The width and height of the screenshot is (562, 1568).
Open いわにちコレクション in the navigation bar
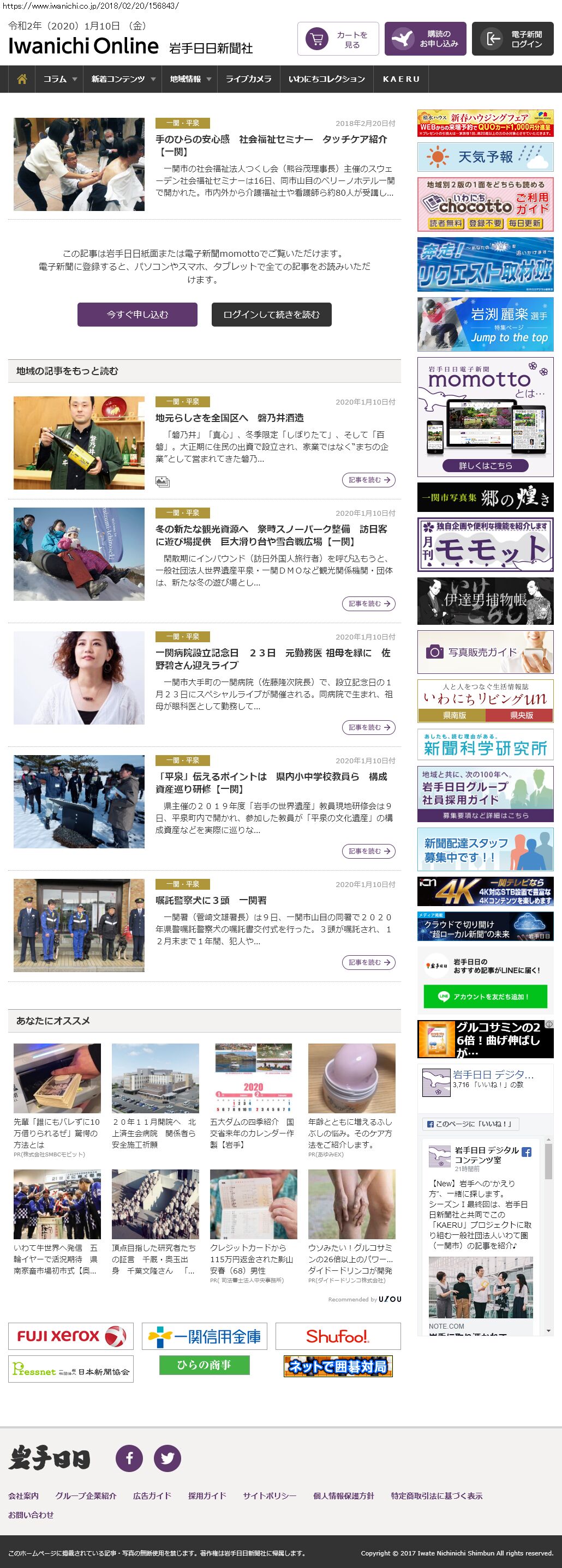(x=326, y=79)
